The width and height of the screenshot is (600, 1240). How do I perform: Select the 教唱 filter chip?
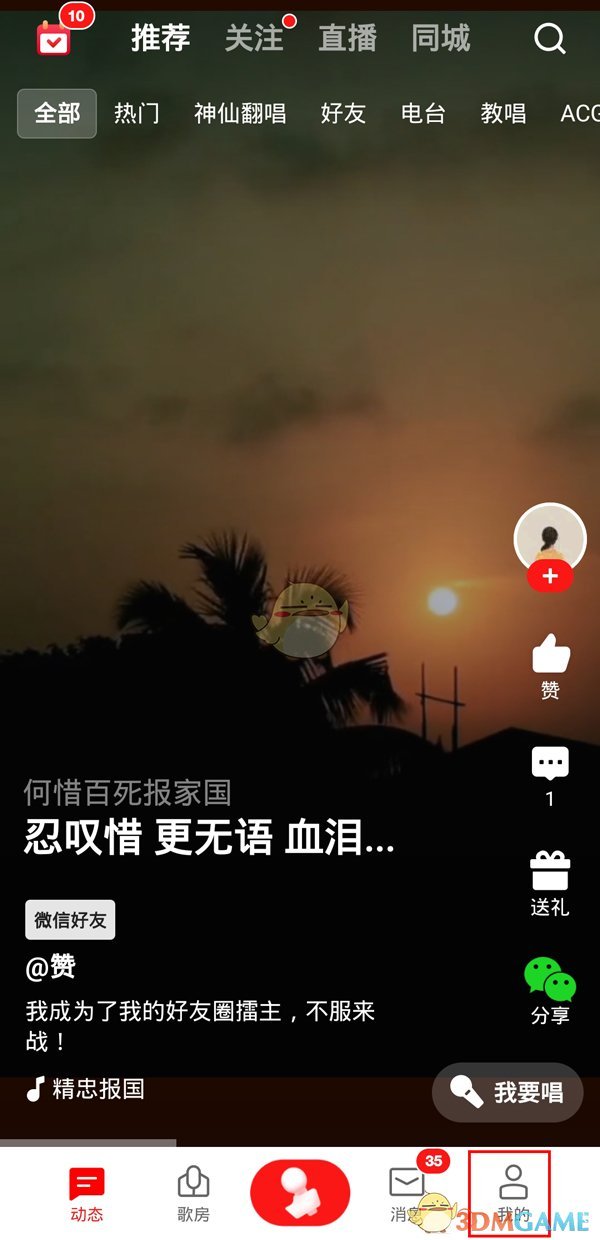(x=503, y=113)
